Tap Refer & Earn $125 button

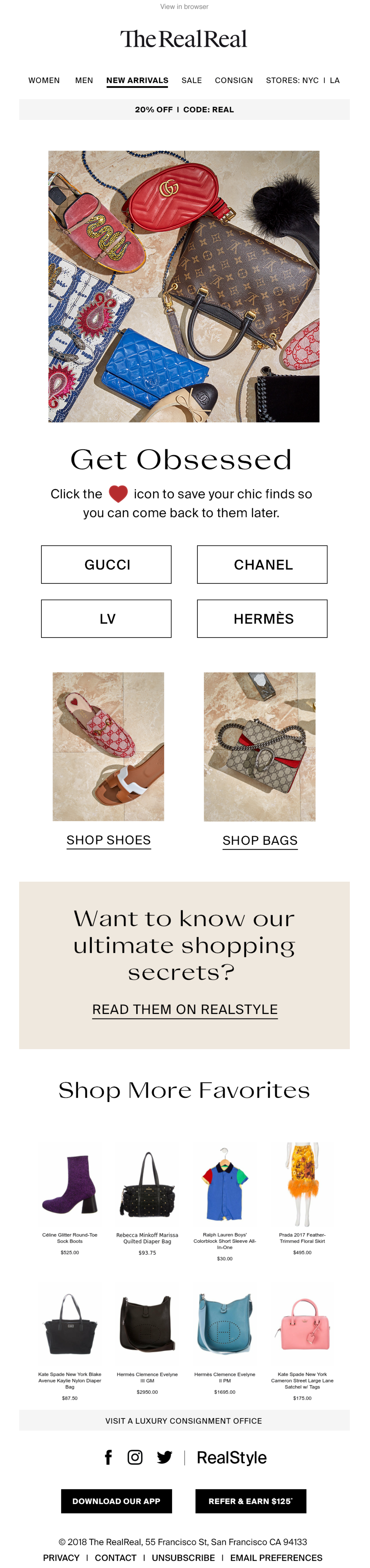click(x=250, y=1501)
